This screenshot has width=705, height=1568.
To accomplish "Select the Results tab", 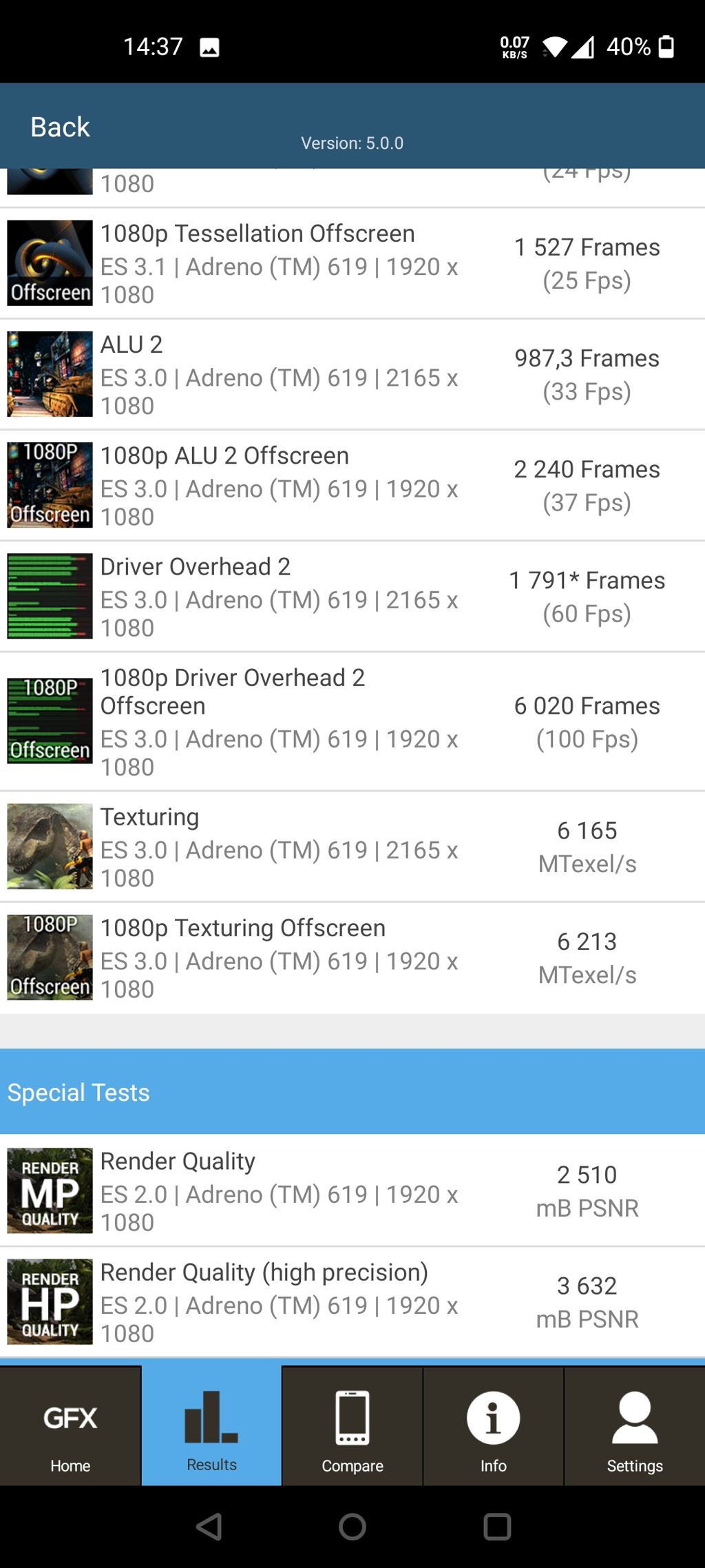I will click(x=211, y=1426).
